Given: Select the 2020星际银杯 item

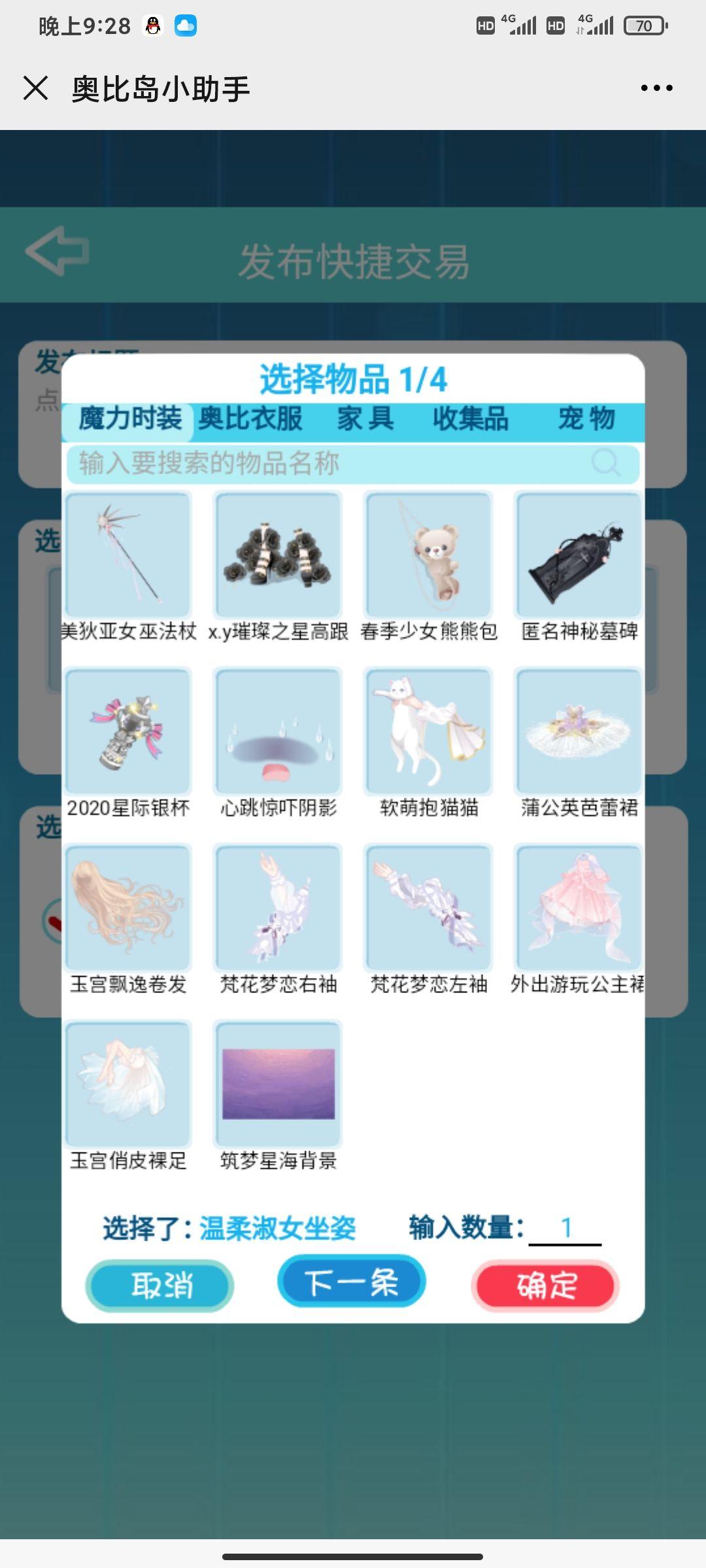Looking at the screenshot, I should (128, 732).
